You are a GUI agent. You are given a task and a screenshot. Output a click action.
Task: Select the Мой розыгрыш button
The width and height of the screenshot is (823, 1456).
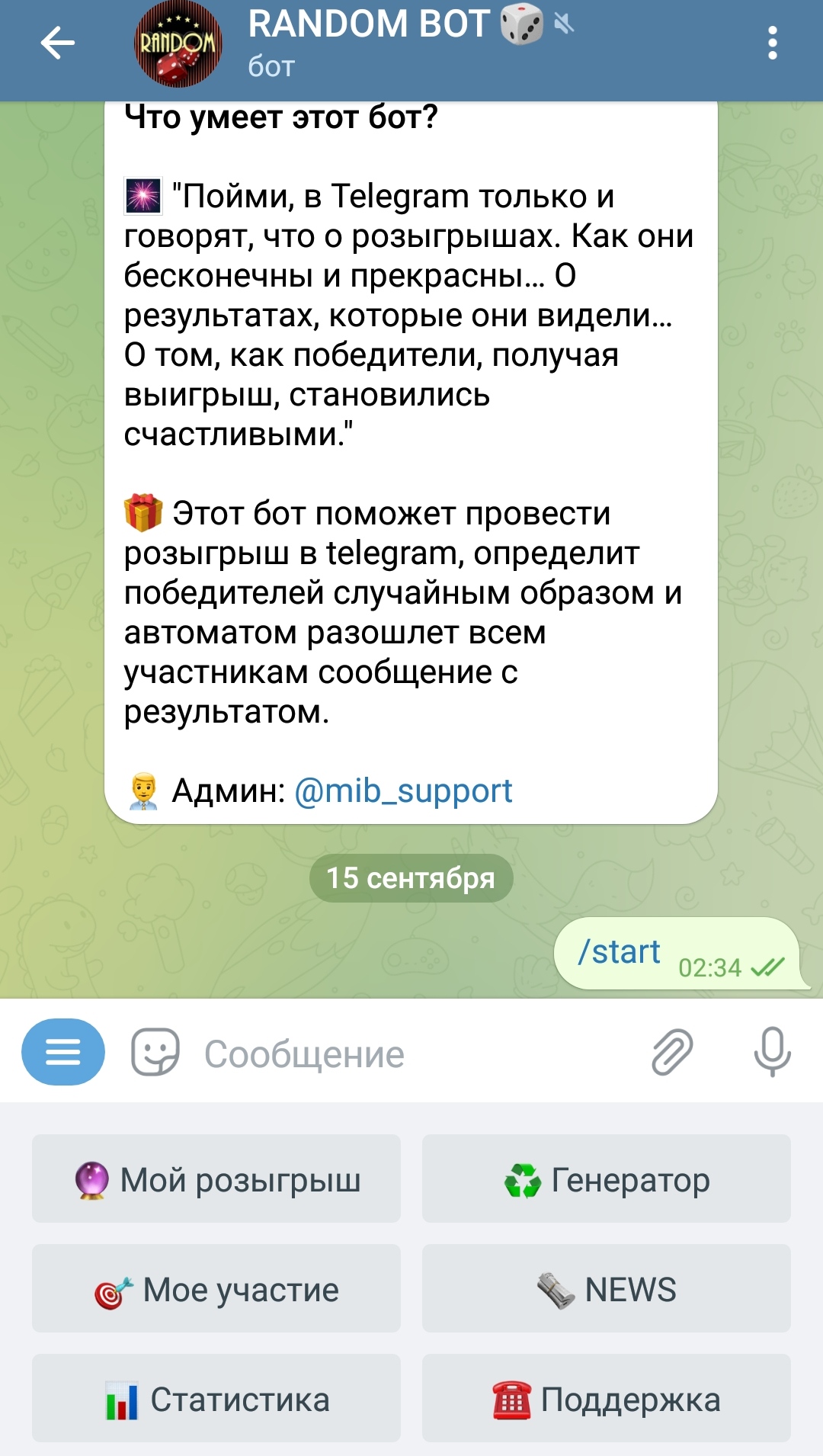216,1179
